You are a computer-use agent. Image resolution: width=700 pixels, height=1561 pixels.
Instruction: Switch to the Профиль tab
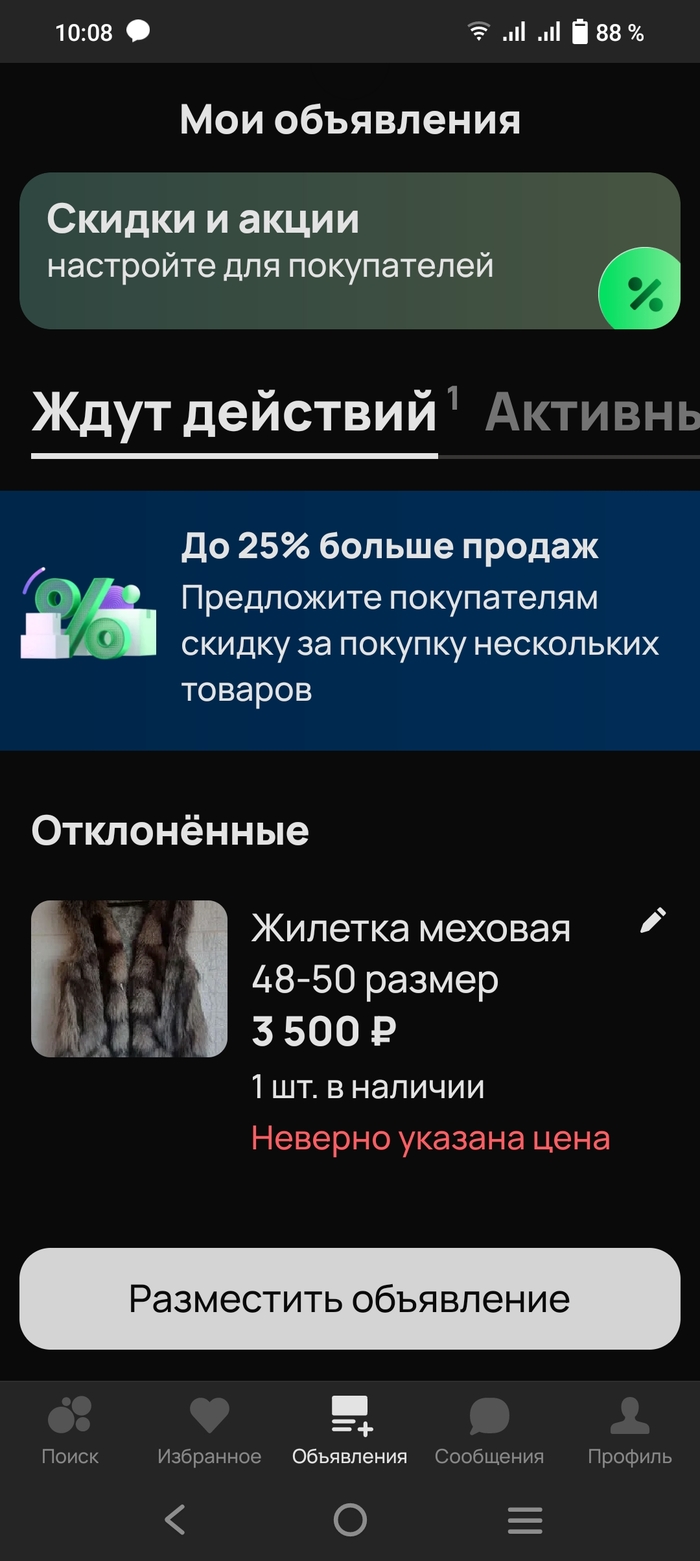click(x=629, y=1430)
